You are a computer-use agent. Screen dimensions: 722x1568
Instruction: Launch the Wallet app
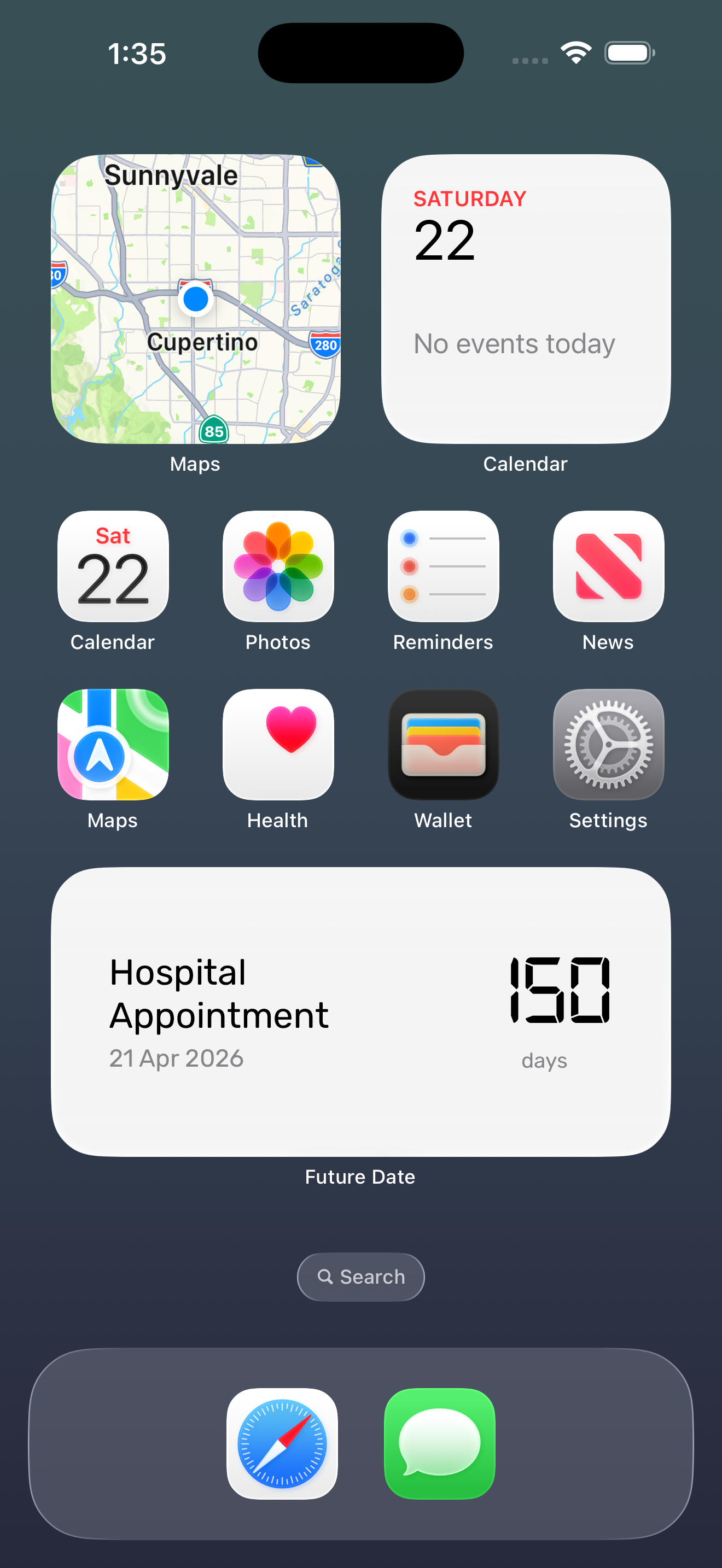(x=443, y=744)
